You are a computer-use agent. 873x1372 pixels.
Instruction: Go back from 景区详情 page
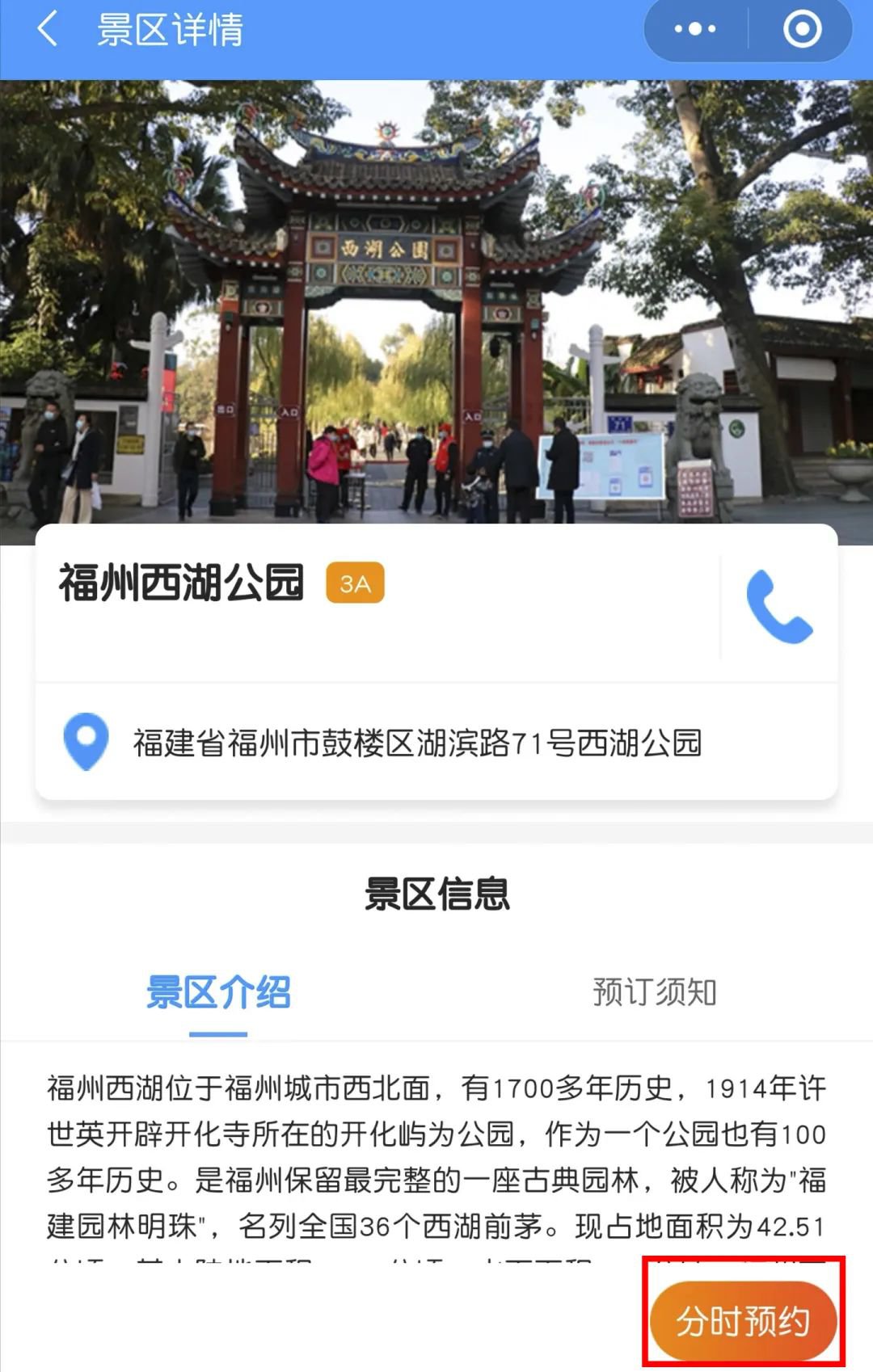coord(48,30)
